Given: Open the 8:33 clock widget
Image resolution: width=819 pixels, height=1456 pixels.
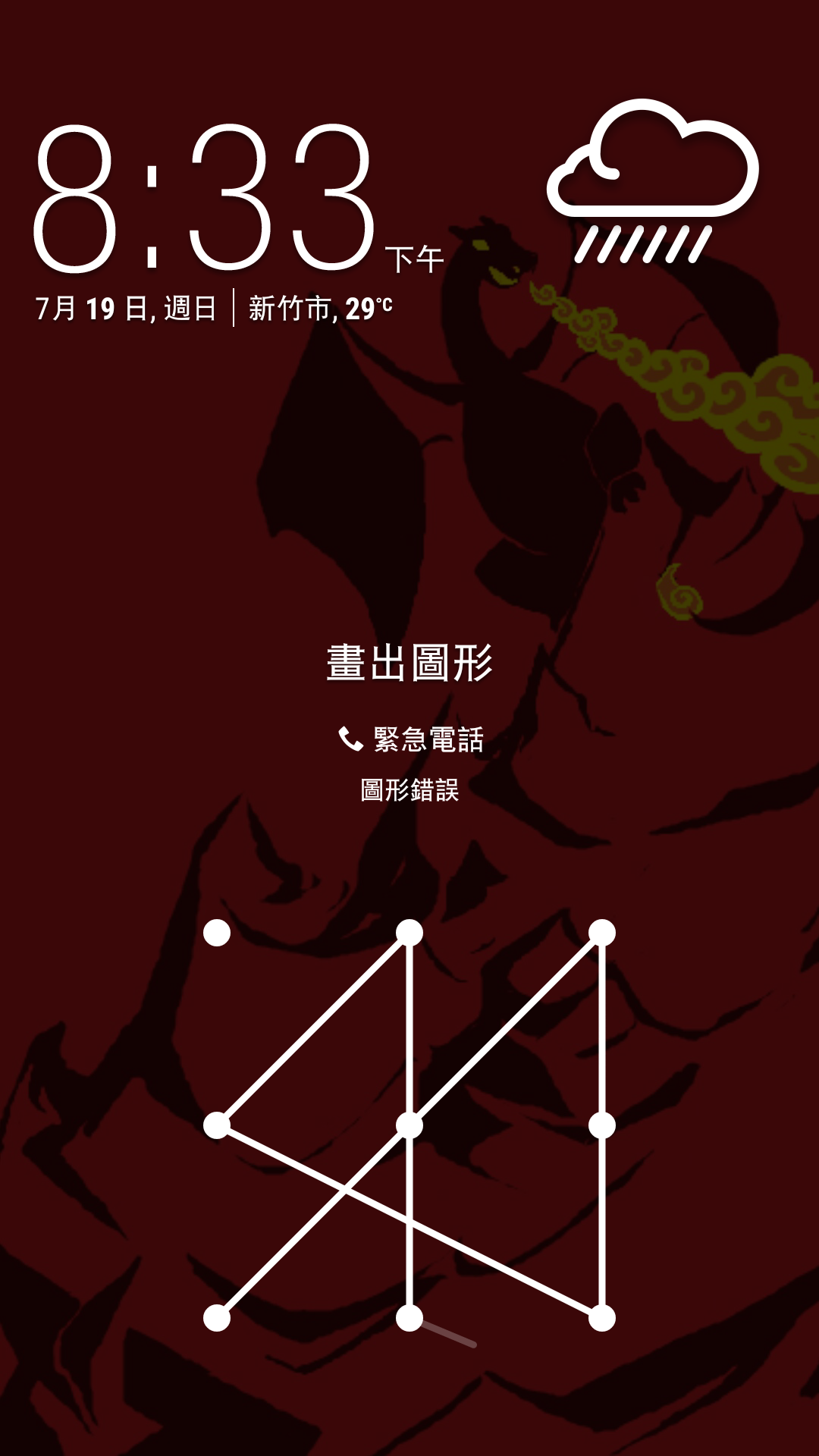Looking at the screenshot, I should coord(237,199).
